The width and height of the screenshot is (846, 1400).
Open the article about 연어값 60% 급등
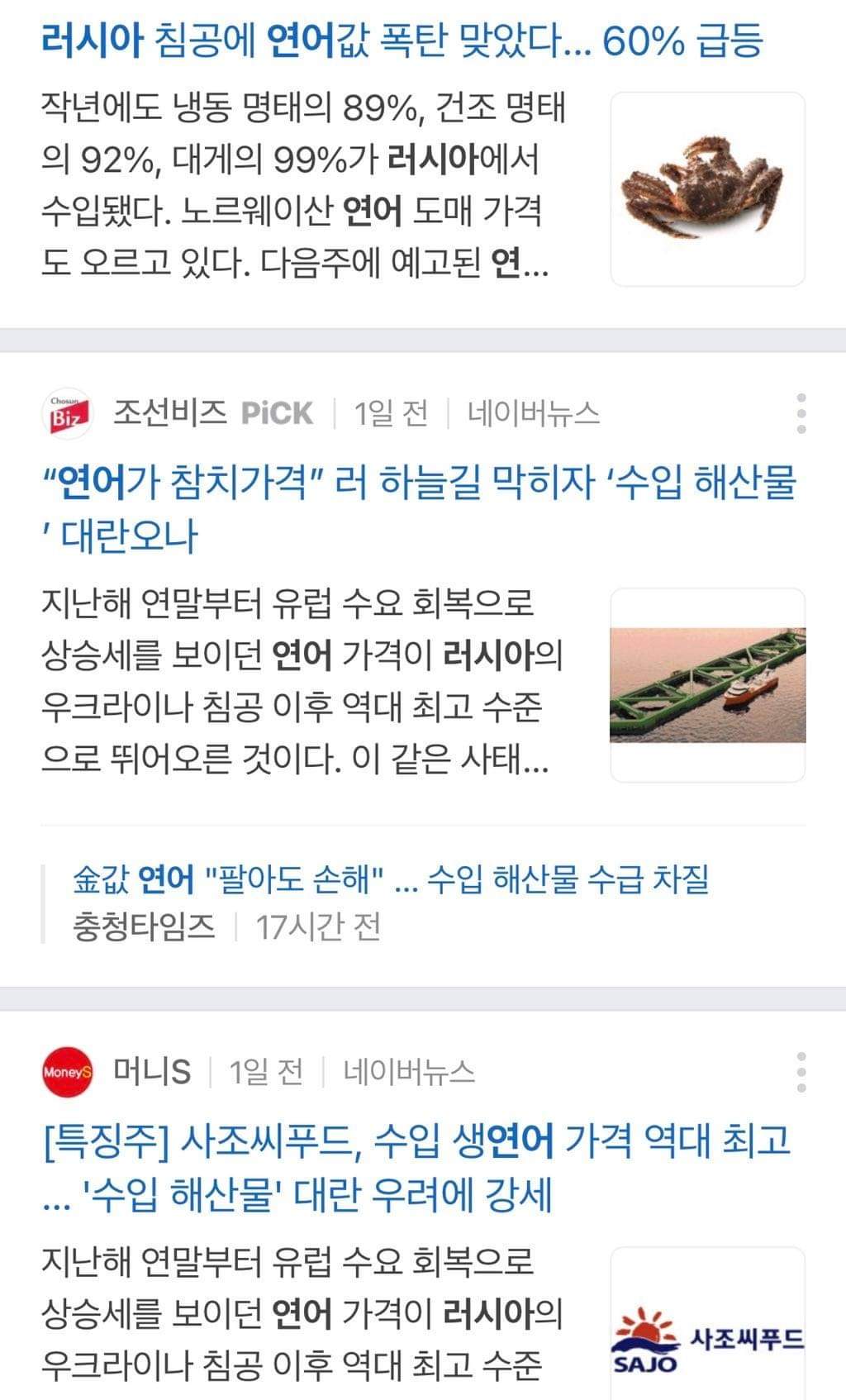coord(402,40)
